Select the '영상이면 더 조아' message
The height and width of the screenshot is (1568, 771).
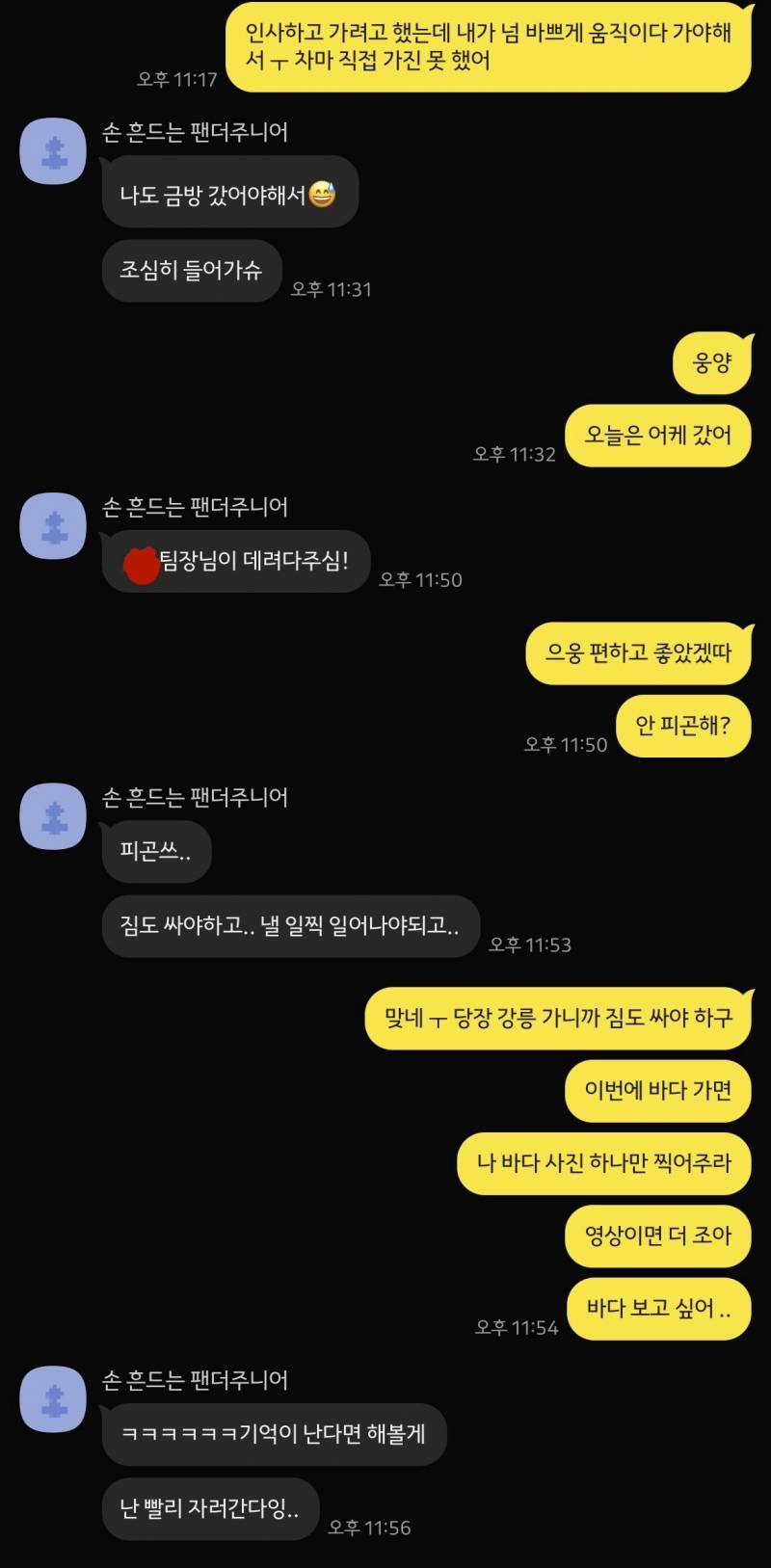pyautogui.click(x=657, y=1236)
